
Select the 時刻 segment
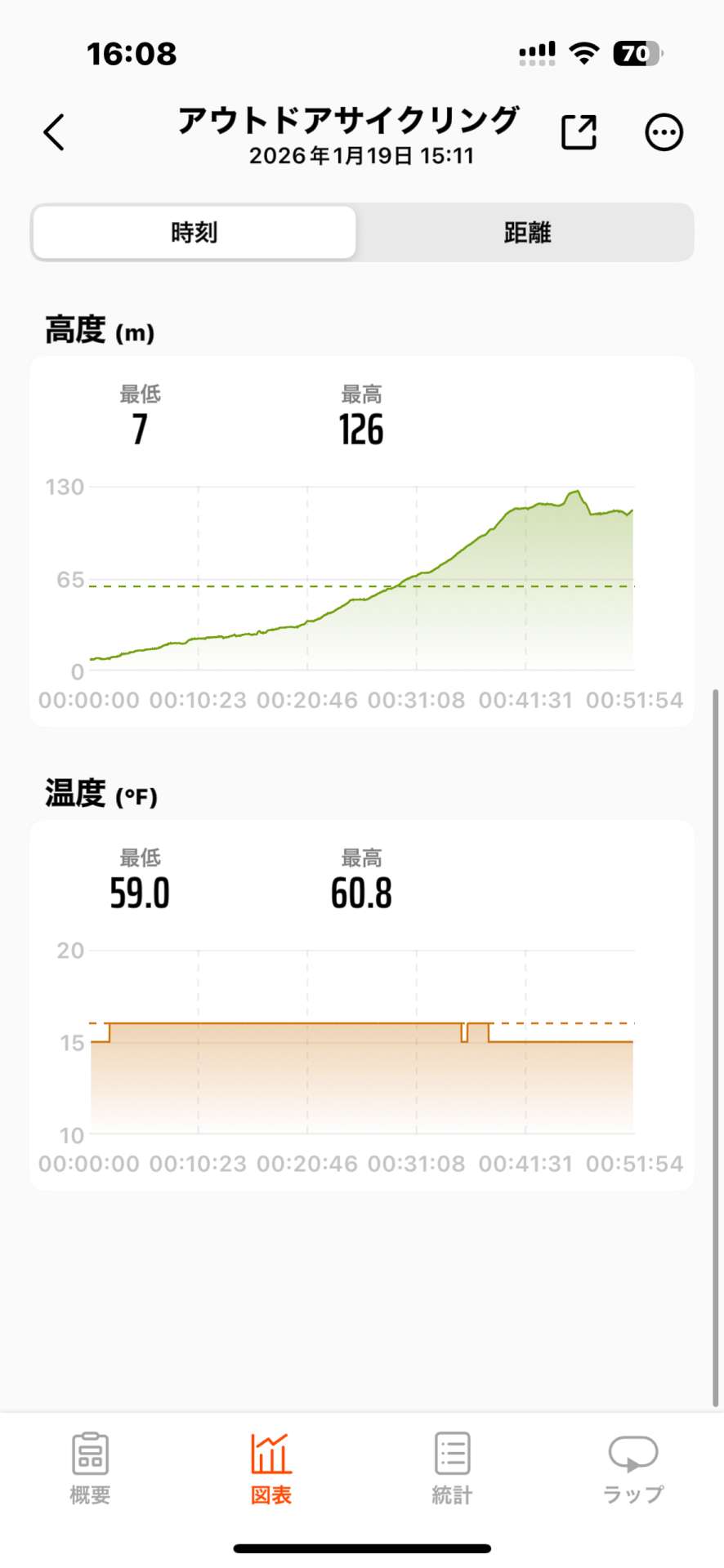pyautogui.click(x=194, y=233)
